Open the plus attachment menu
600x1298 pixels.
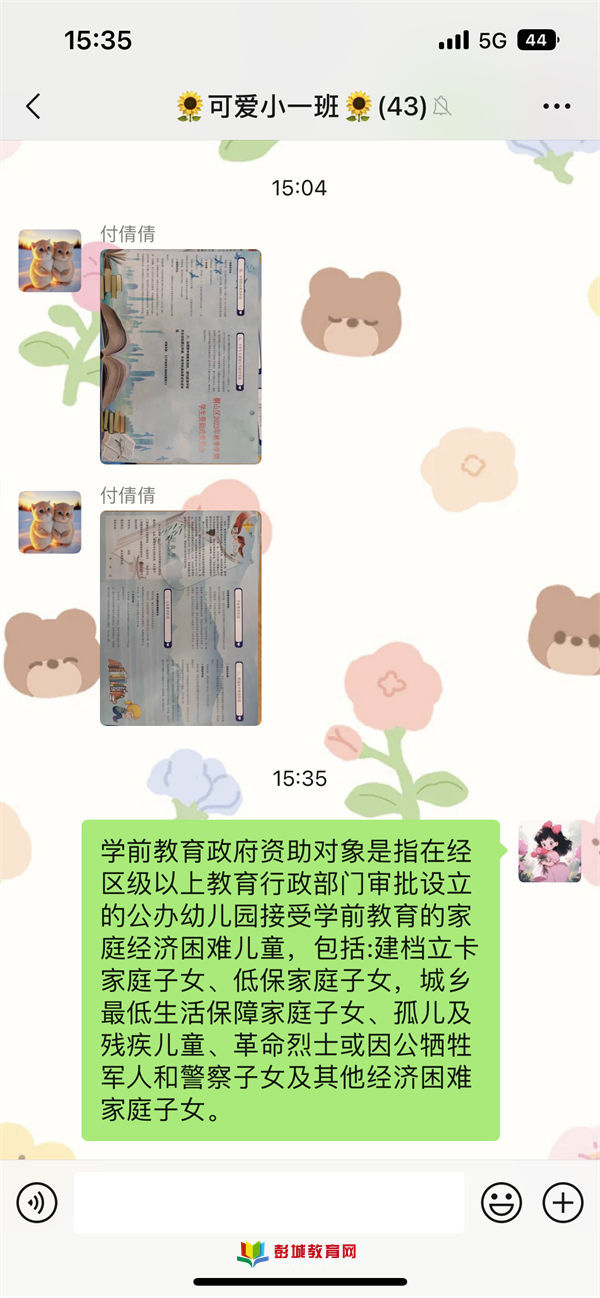tap(562, 1202)
